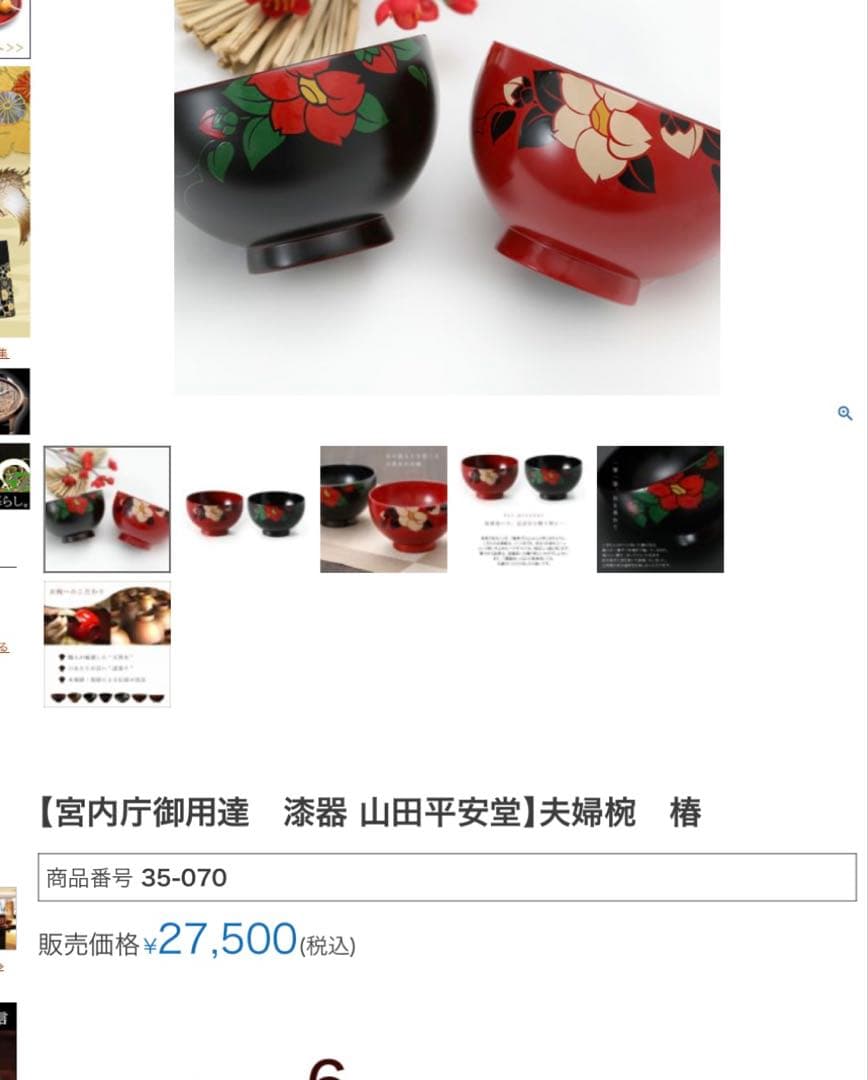Open sixth thumbnail with row of small bowls
The height and width of the screenshot is (1080, 868).
pos(107,644)
